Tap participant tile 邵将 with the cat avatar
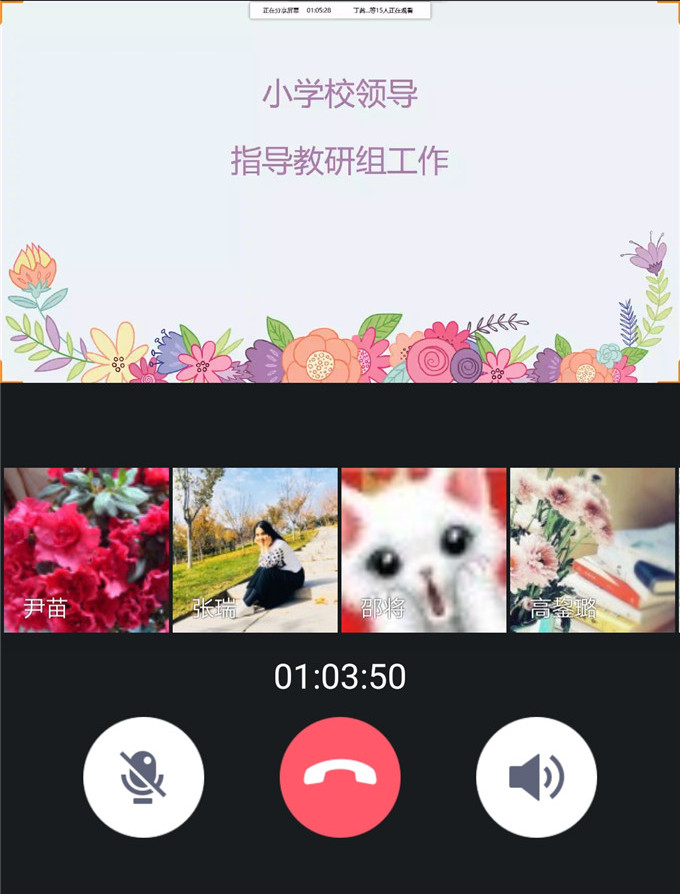The height and width of the screenshot is (894, 680). (x=424, y=550)
